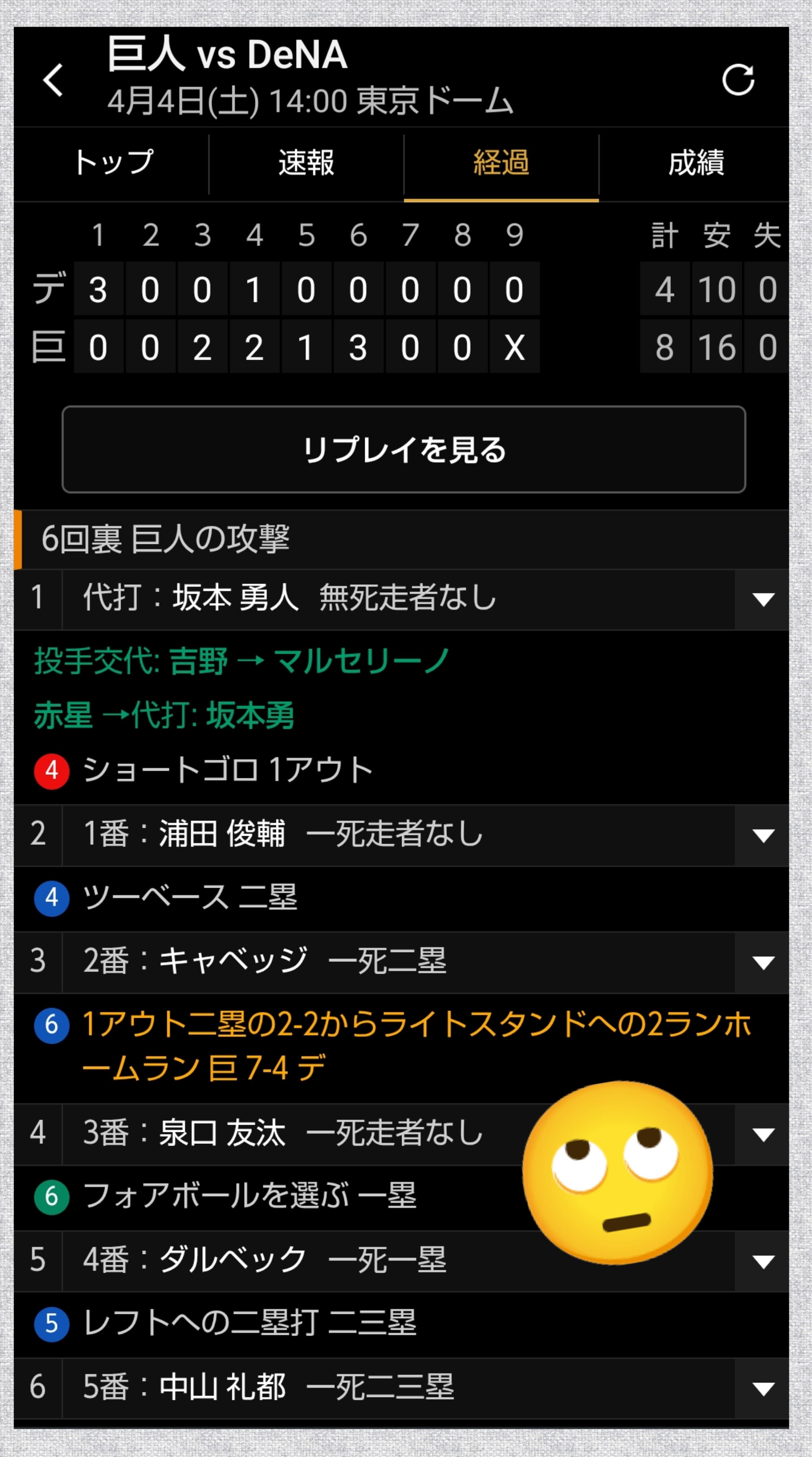Go back using the top-left arrow
The width and height of the screenshot is (812, 1457).
click(53, 80)
